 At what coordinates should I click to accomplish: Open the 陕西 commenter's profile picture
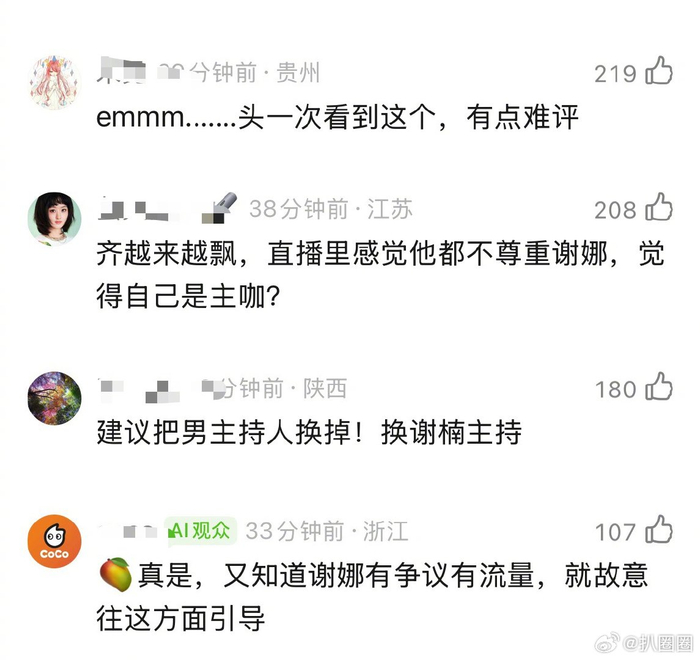point(54,396)
